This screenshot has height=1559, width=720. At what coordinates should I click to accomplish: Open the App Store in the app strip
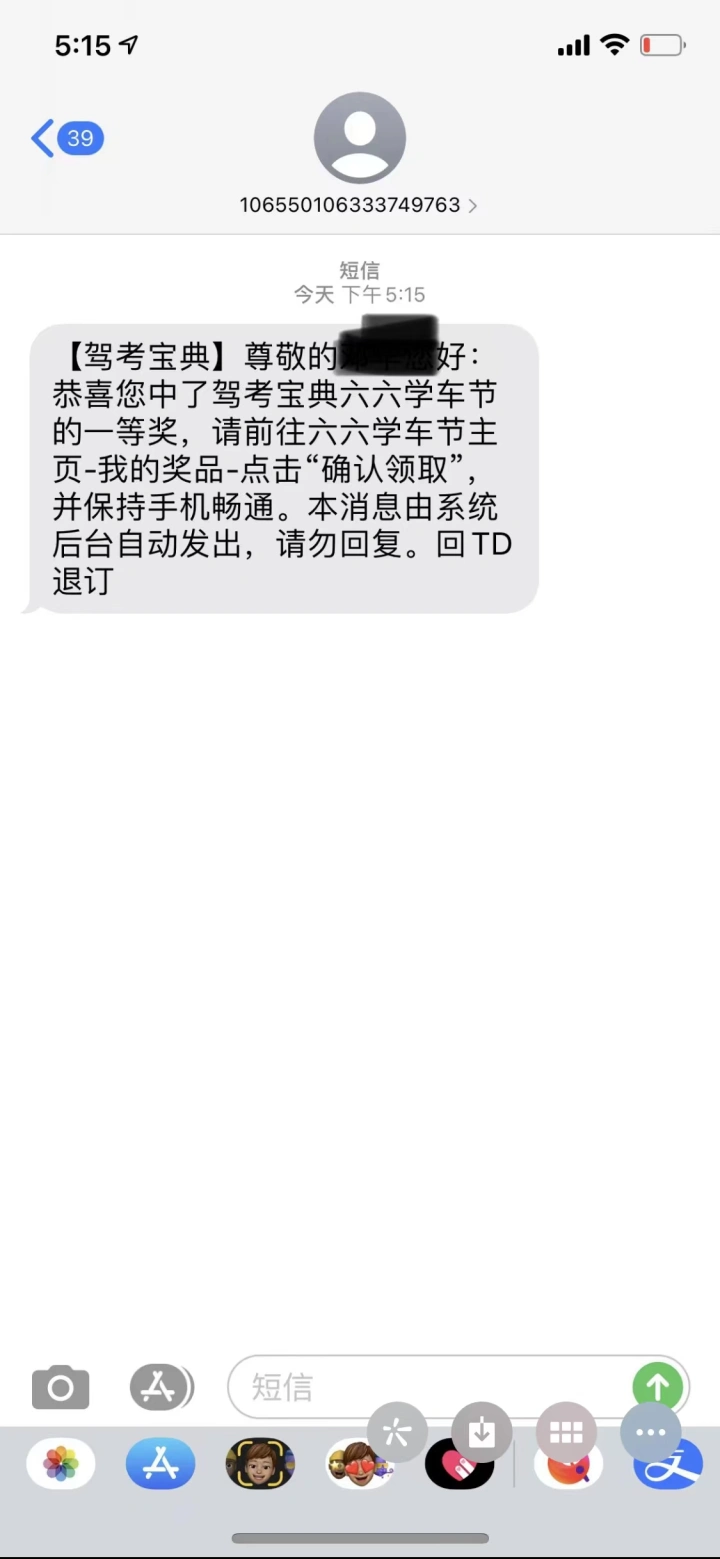(x=160, y=1464)
